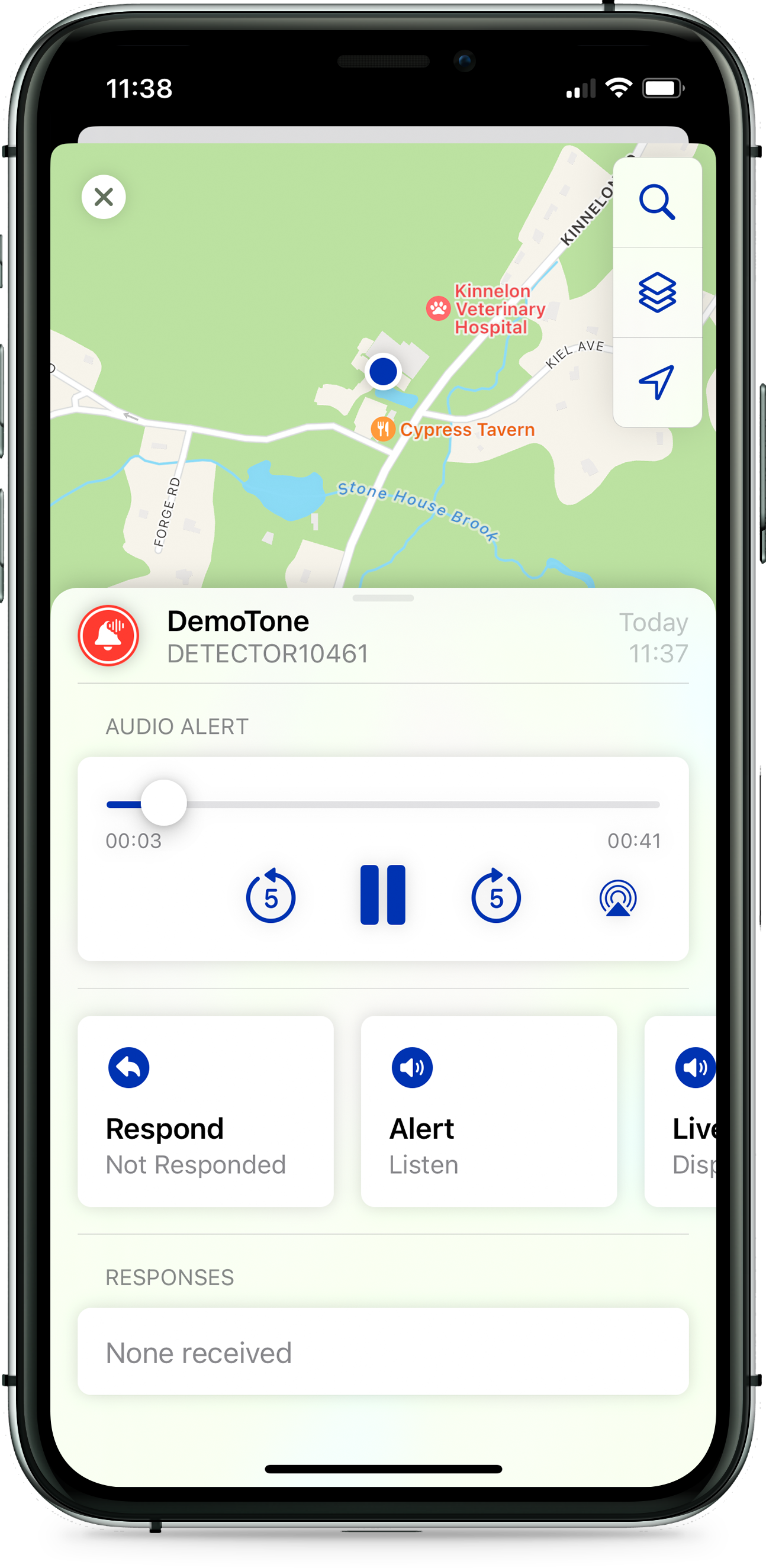This screenshot has height=1568, width=766.
Task: Open AirPlay audio output options
Action: pos(618,897)
